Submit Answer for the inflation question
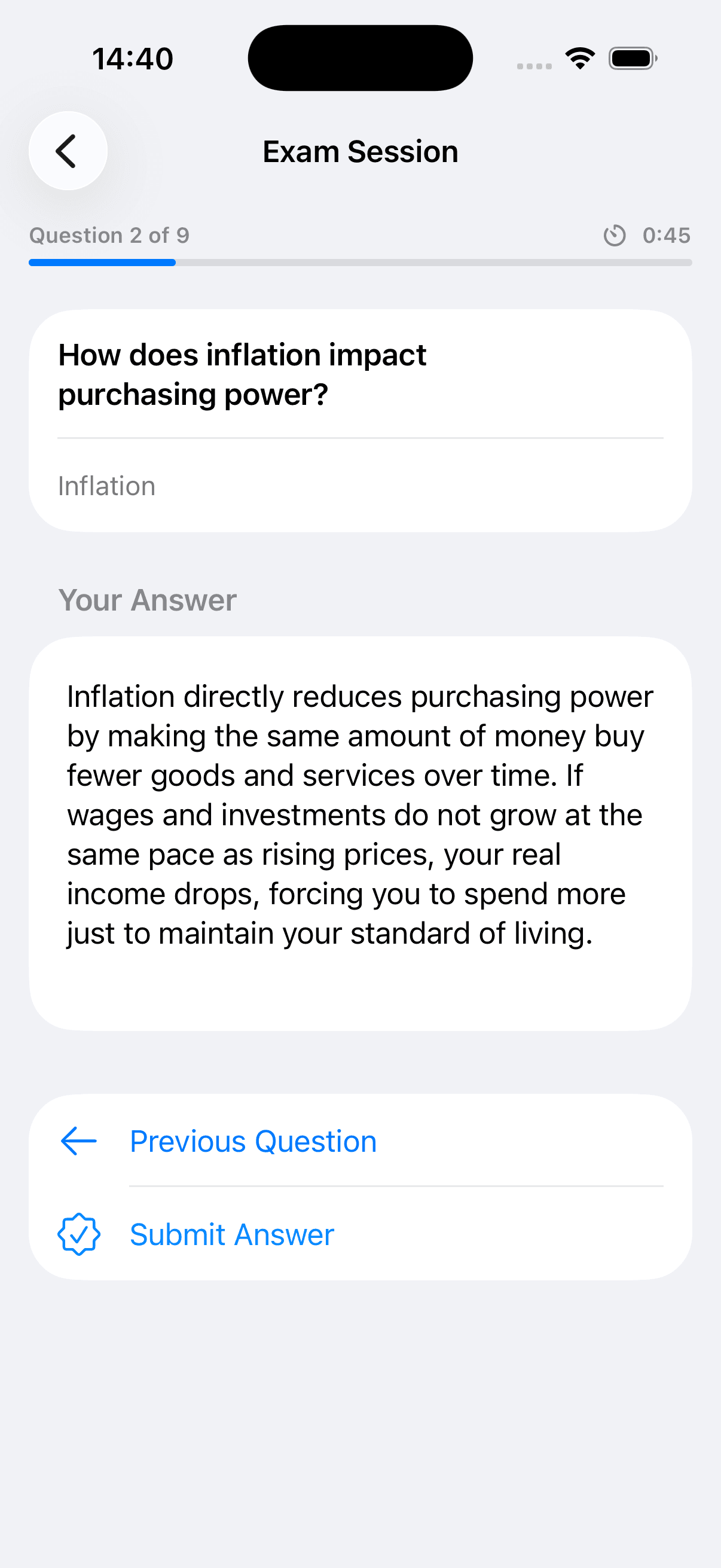Image resolution: width=721 pixels, height=1568 pixels. 360,1234
